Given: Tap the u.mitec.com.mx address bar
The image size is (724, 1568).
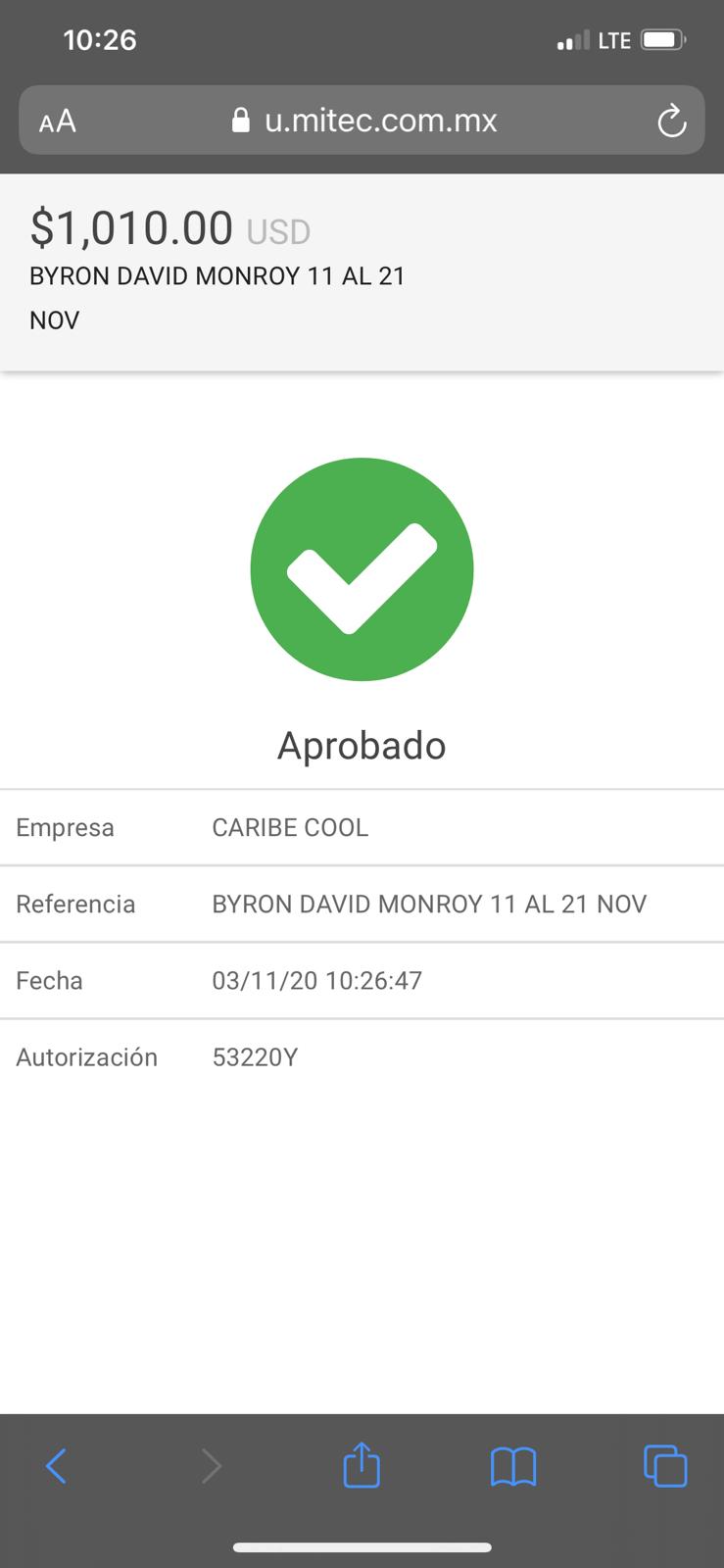Looking at the screenshot, I should (x=362, y=120).
